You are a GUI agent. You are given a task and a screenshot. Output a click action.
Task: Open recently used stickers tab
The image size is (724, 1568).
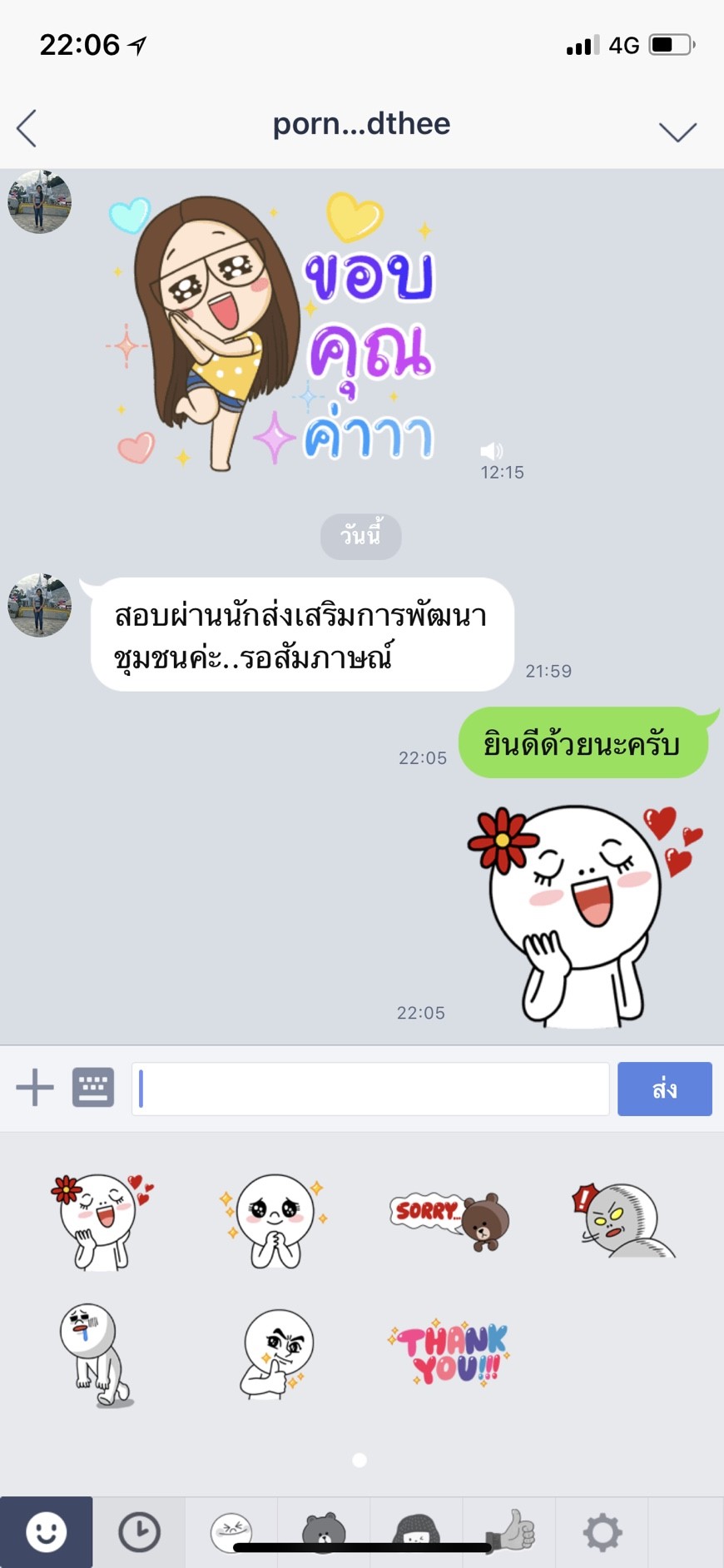139,1531
